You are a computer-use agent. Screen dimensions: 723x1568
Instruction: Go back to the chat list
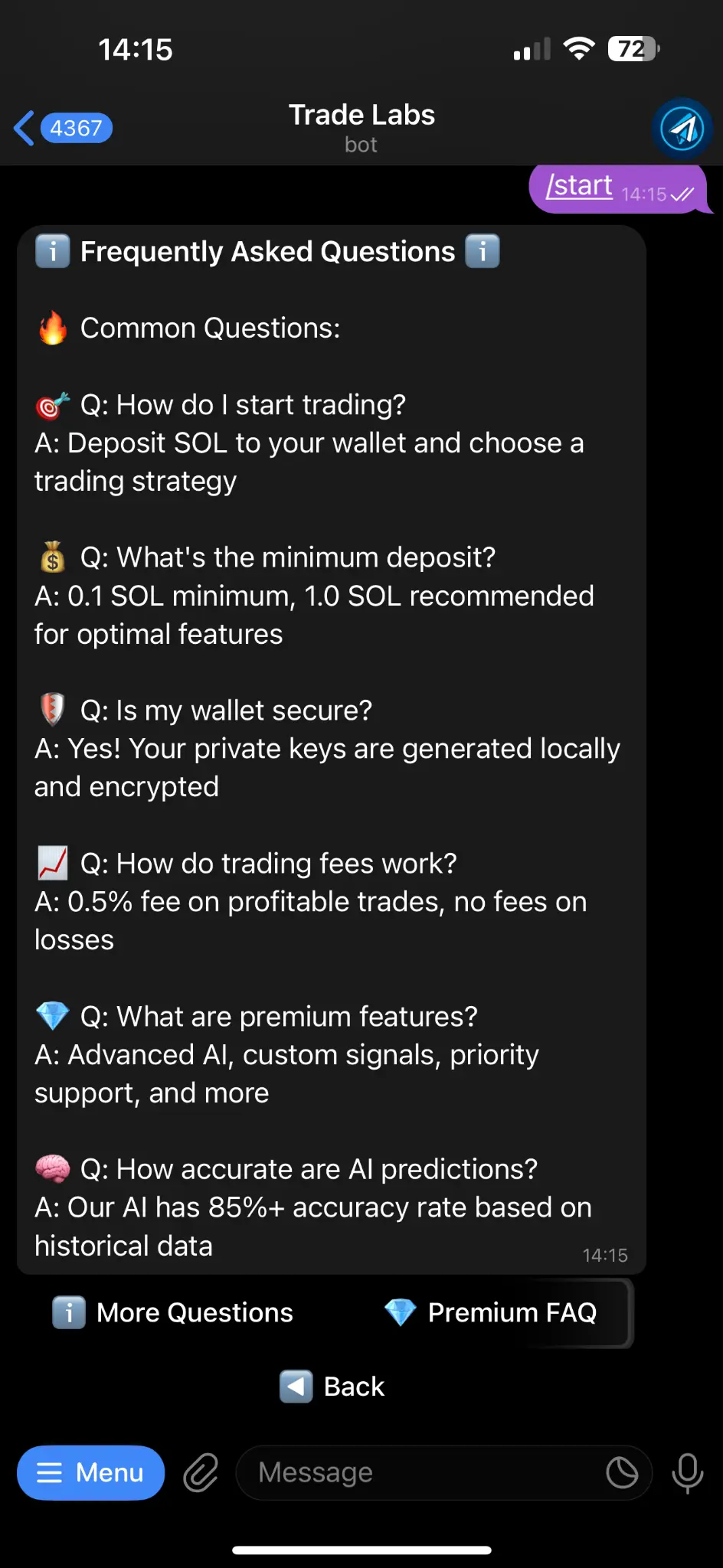61,128
